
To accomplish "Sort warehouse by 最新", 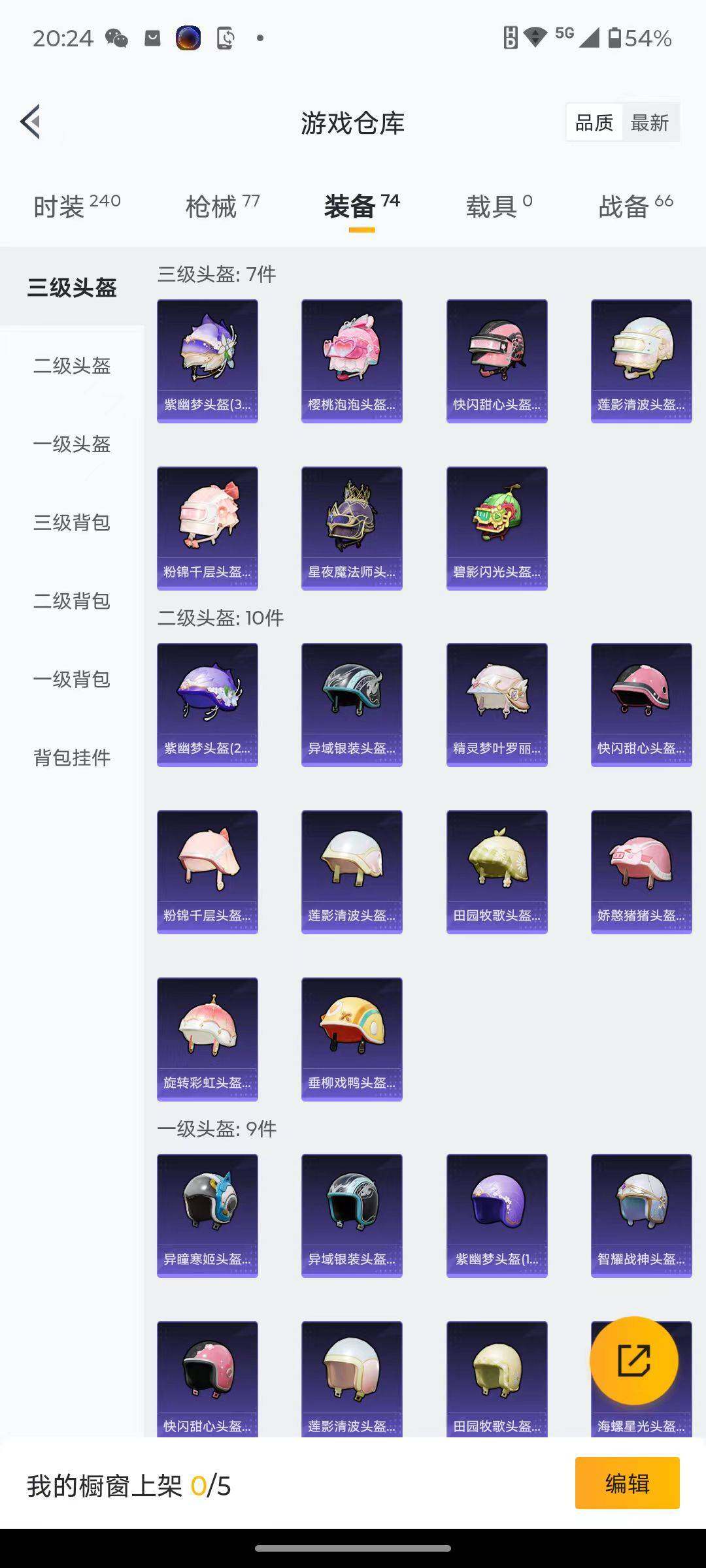I will coord(649,123).
